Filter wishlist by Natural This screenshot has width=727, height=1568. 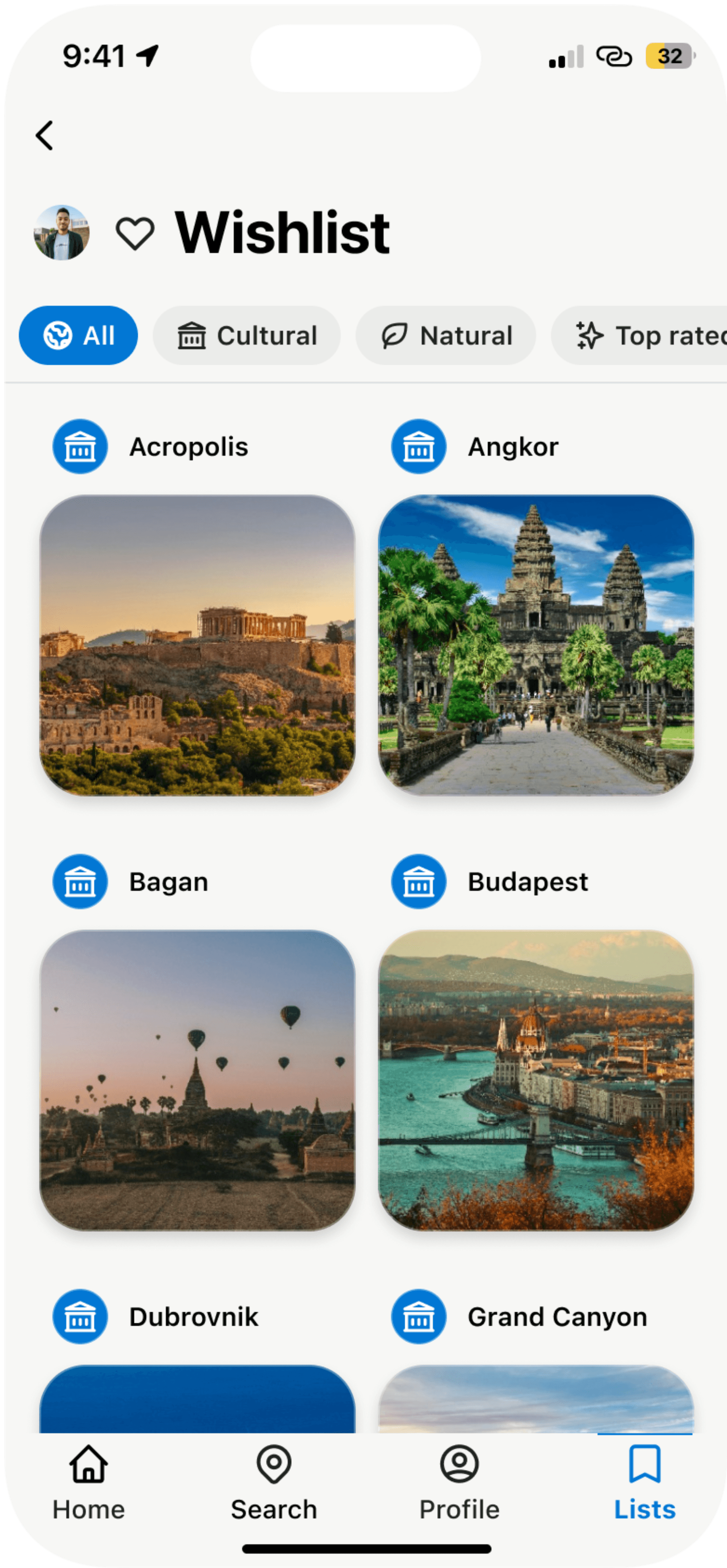tap(446, 336)
